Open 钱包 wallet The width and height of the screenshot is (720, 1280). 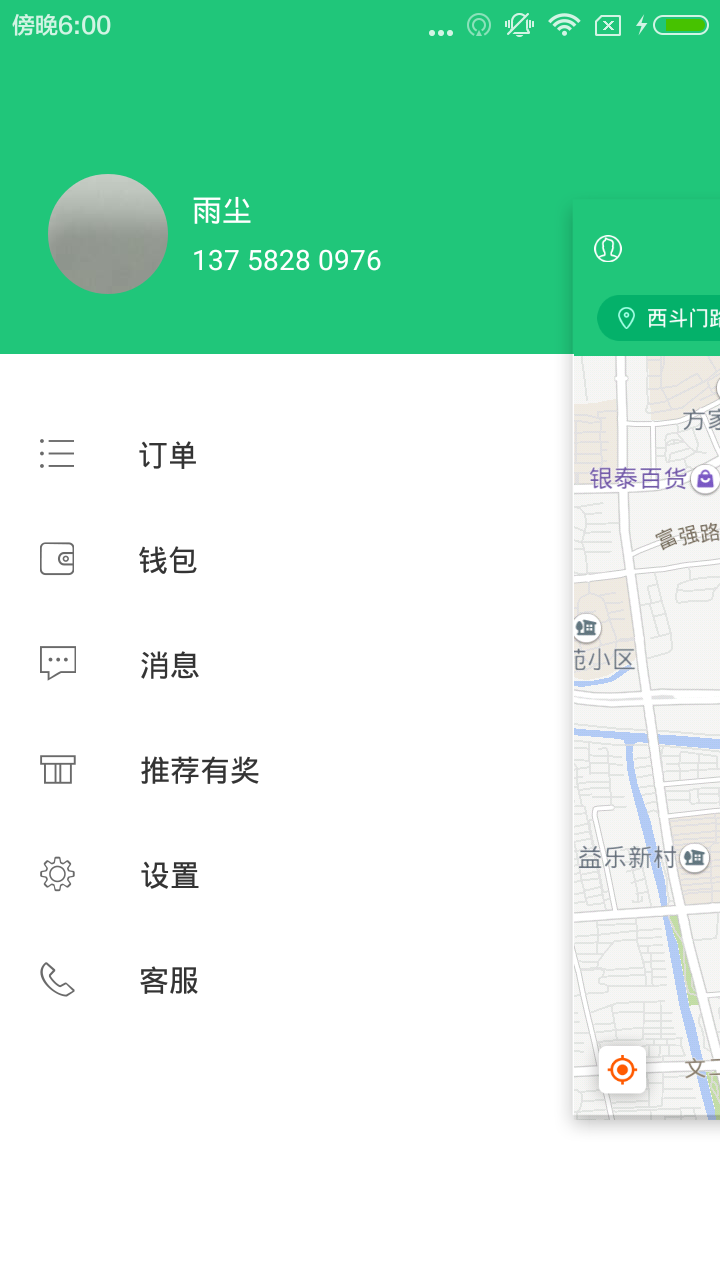tap(167, 560)
